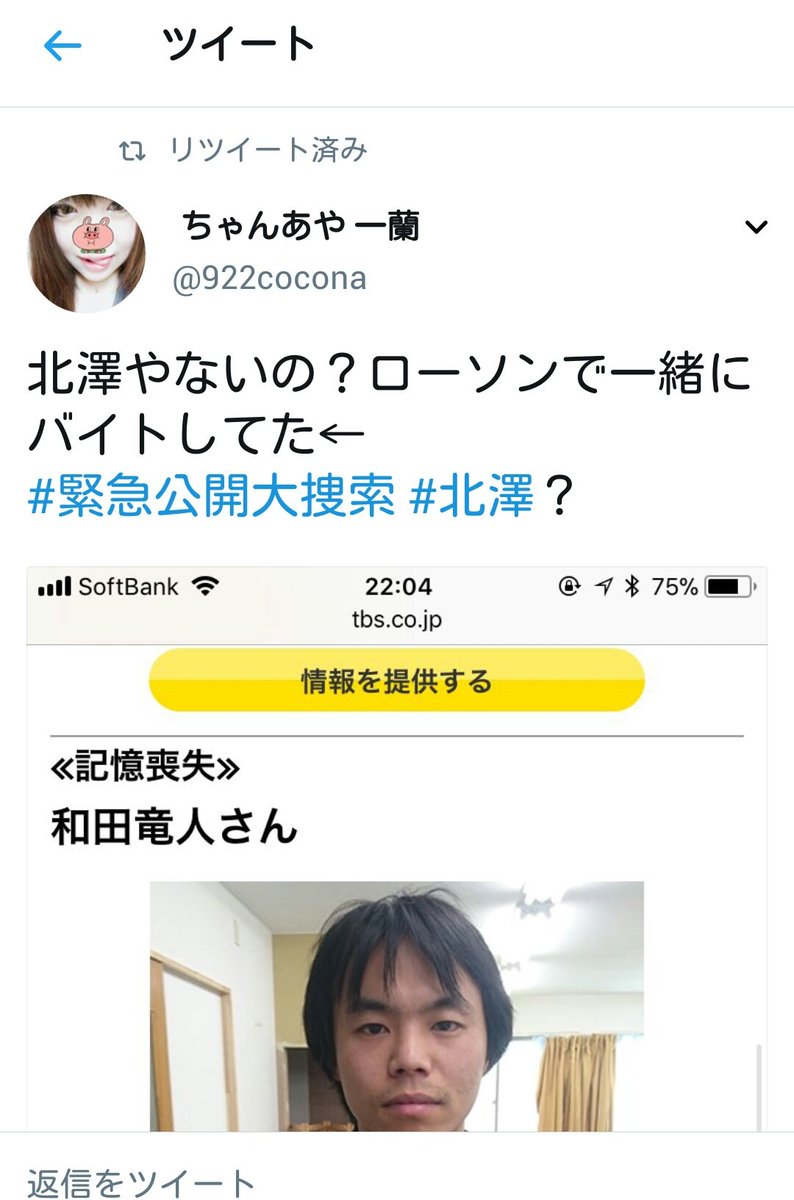Open the #緊急公開大捜索 hashtag
The width and height of the screenshot is (794, 1200).
(x=212, y=497)
